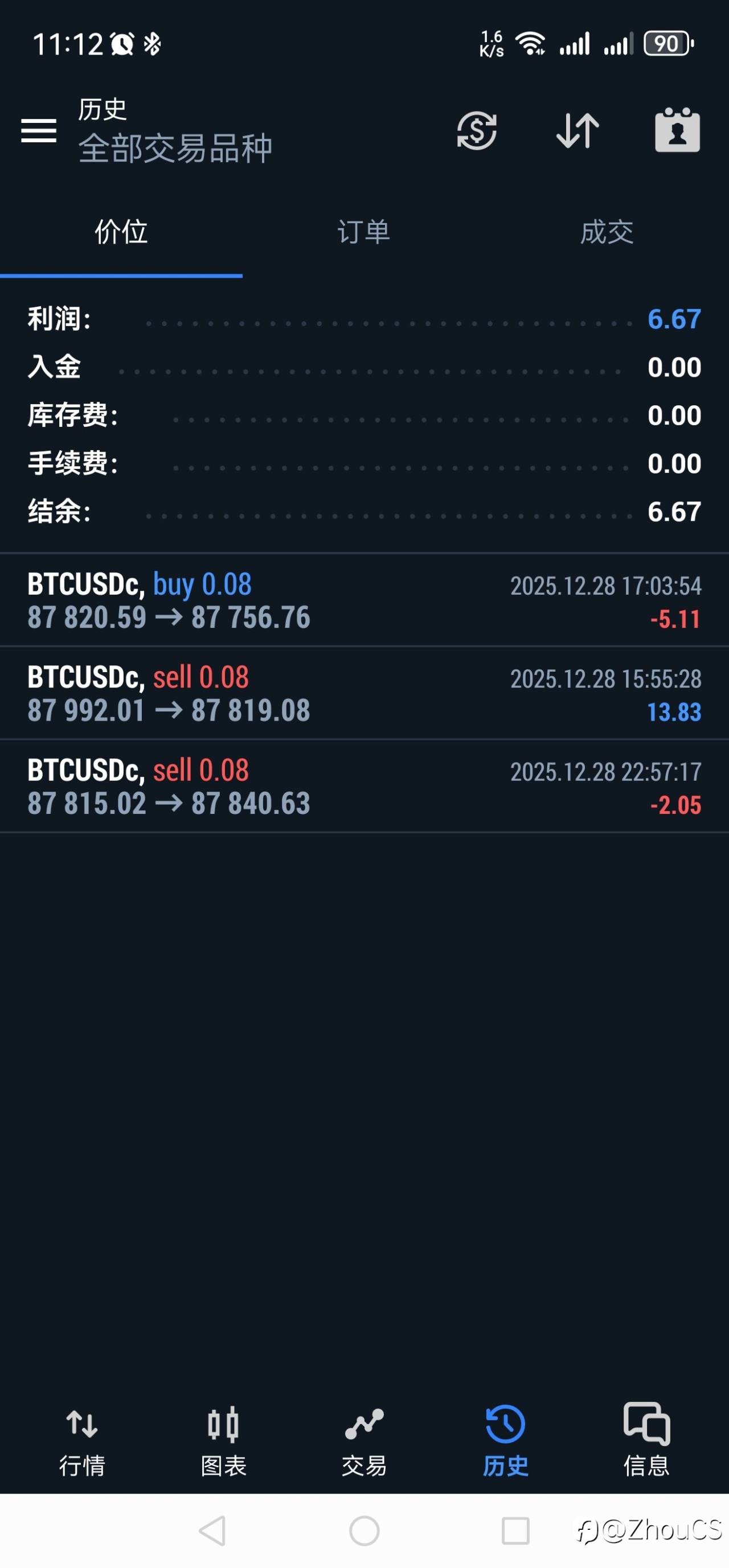Select the 价位 tab
This screenshot has height=1568, width=729.
121,232
